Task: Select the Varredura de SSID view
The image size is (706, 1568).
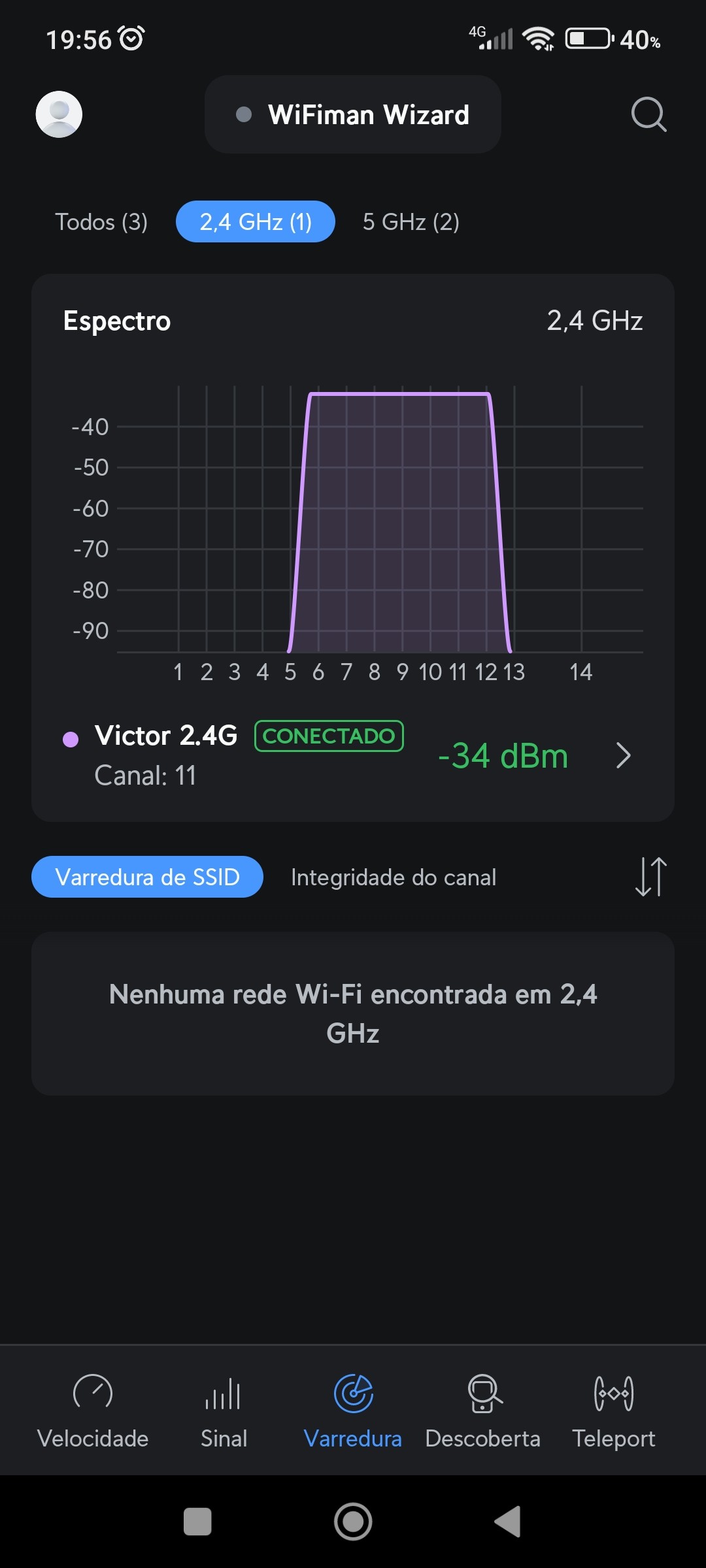Action: click(x=148, y=877)
